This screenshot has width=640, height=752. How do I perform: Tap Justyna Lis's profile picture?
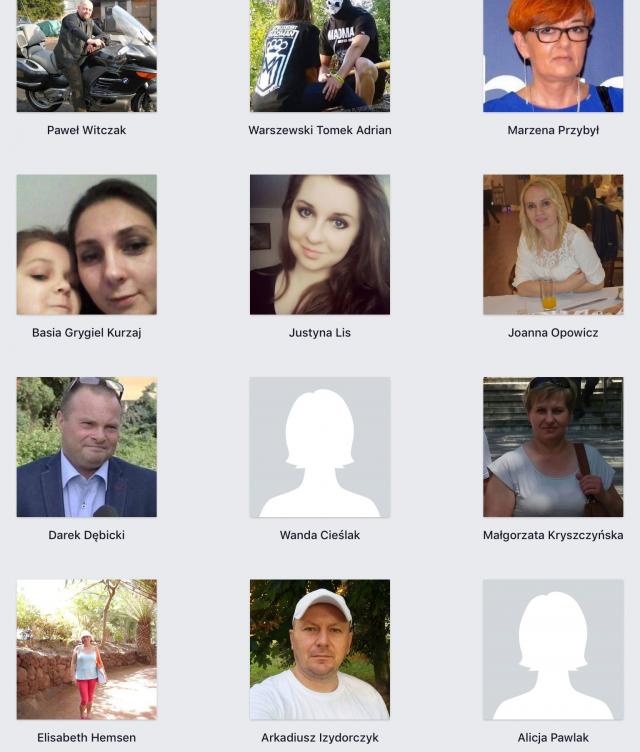pos(320,245)
